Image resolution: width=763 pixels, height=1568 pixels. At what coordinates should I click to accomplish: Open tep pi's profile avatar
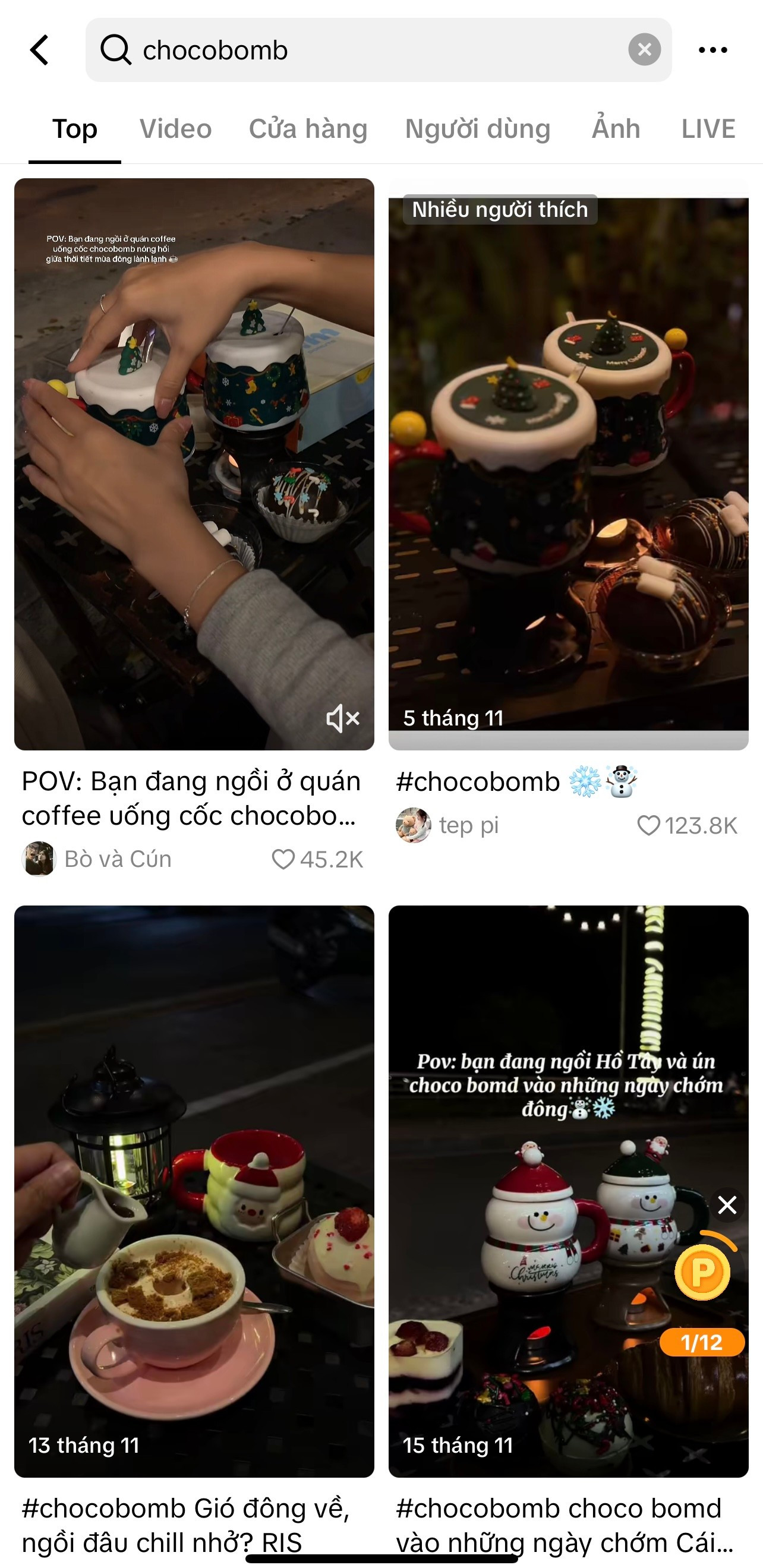click(x=413, y=825)
